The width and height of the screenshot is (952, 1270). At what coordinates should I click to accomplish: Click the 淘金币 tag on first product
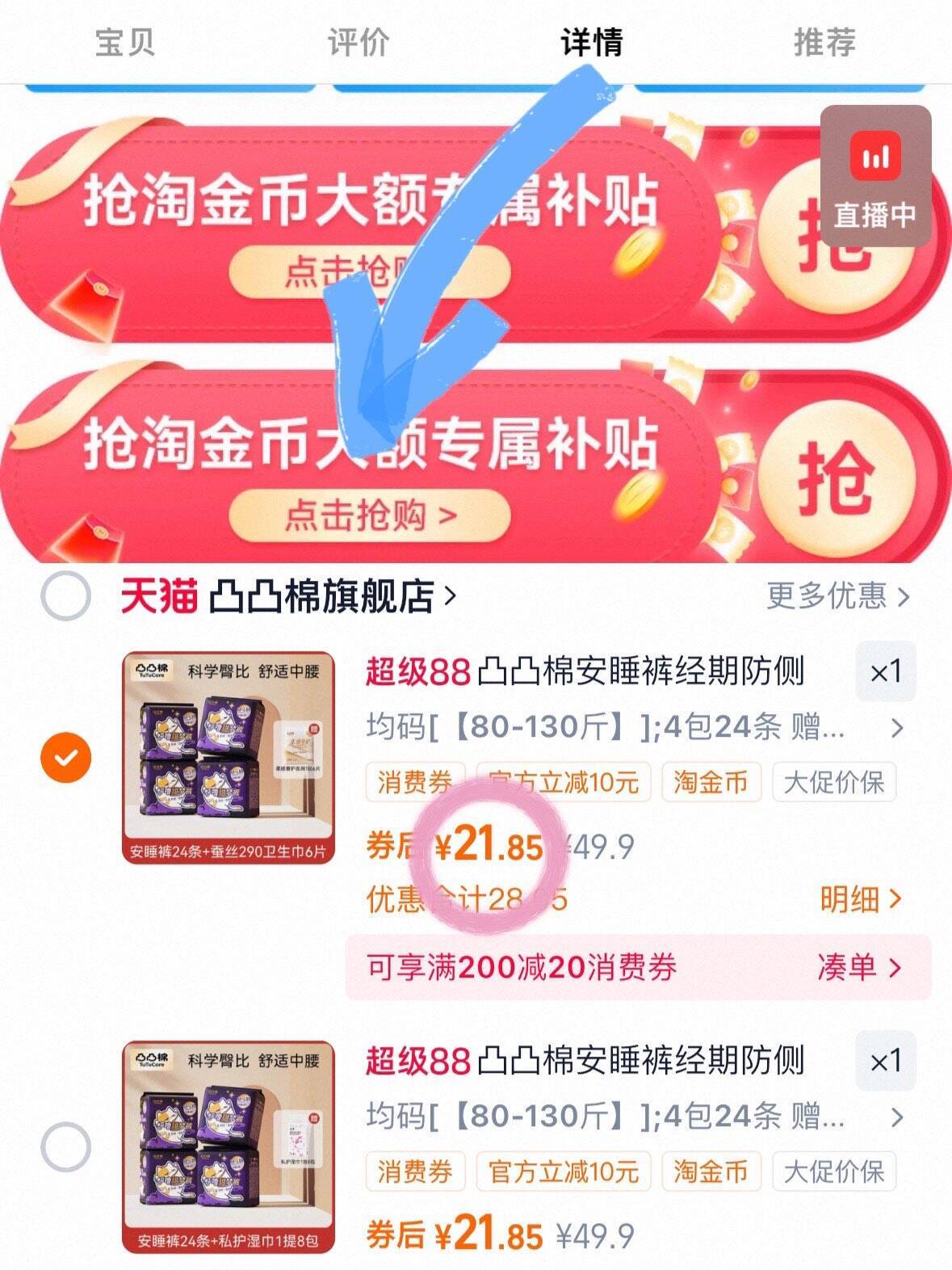tap(712, 781)
